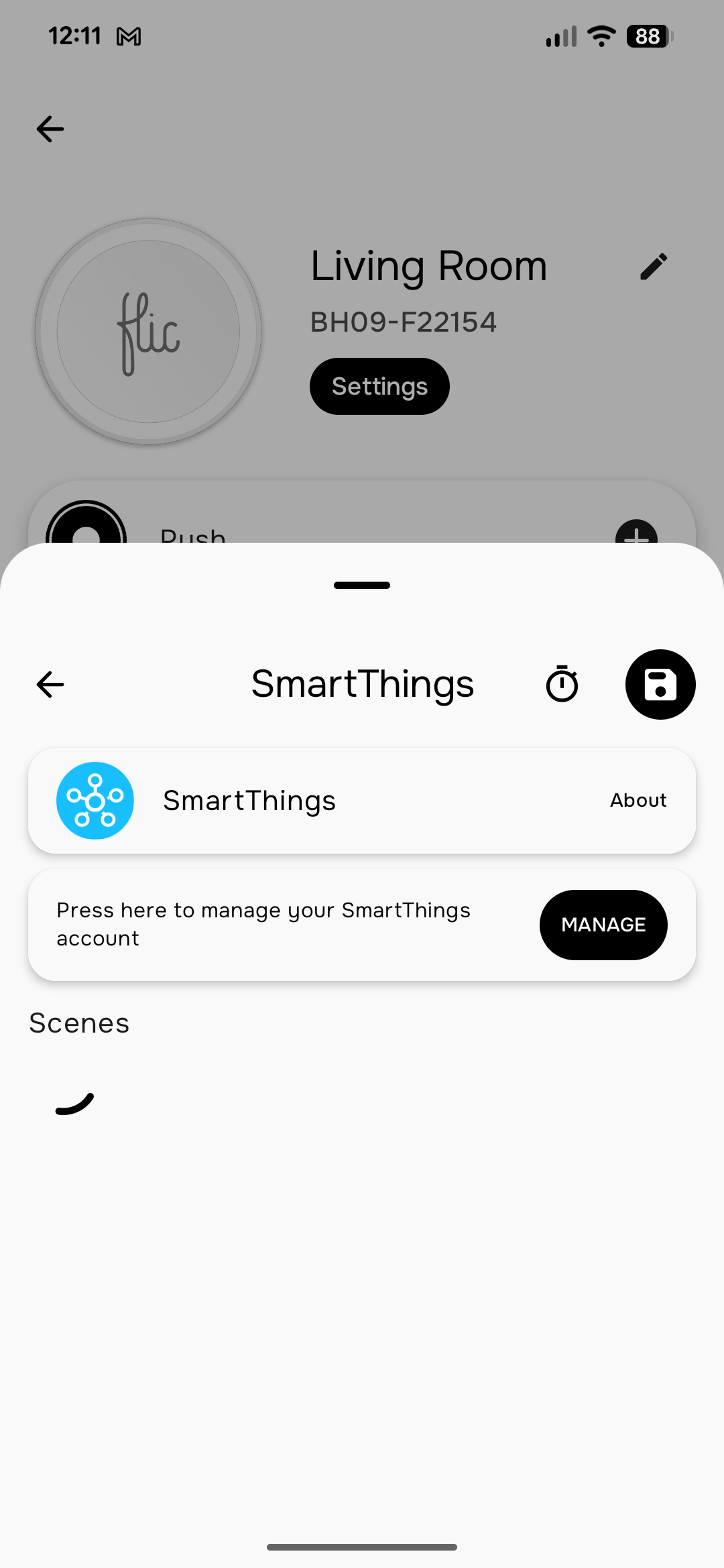Return to previous screen via top back arrow
This screenshot has height=1568, width=724.
(x=50, y=129)
